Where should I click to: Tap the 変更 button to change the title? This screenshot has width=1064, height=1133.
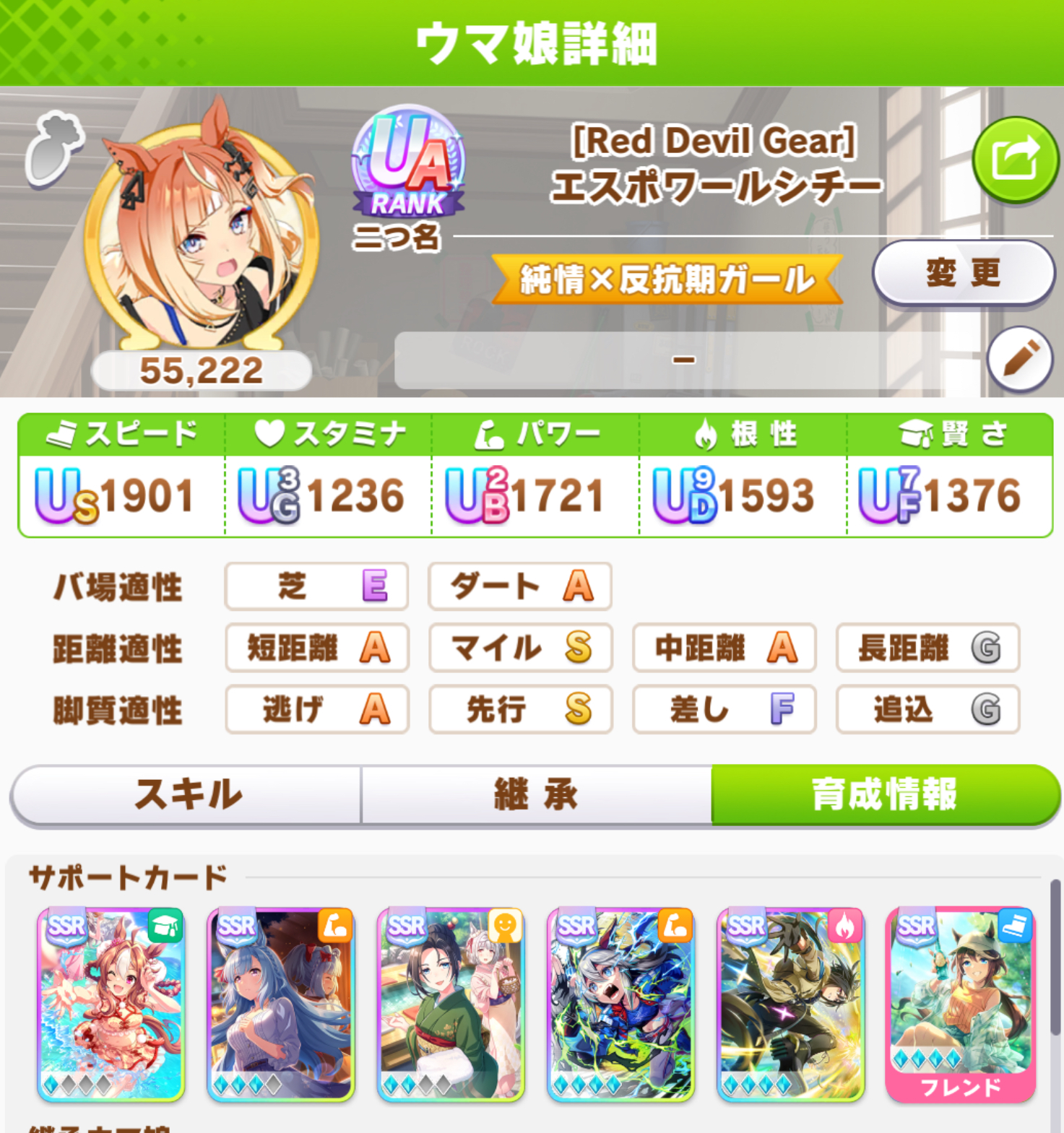pyautogui.click(x=964, y=273)
